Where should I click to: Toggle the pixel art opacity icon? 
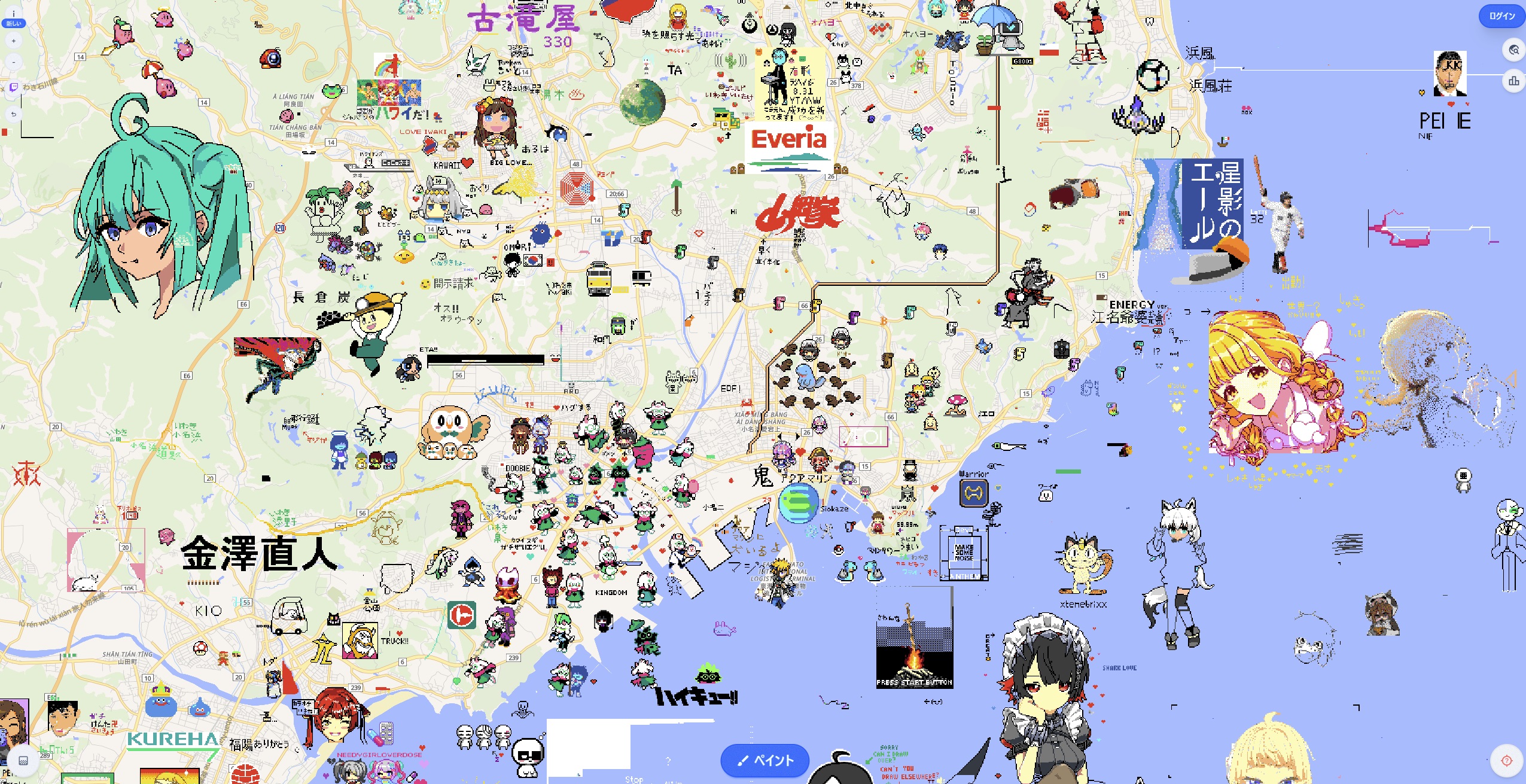point(23,761)
